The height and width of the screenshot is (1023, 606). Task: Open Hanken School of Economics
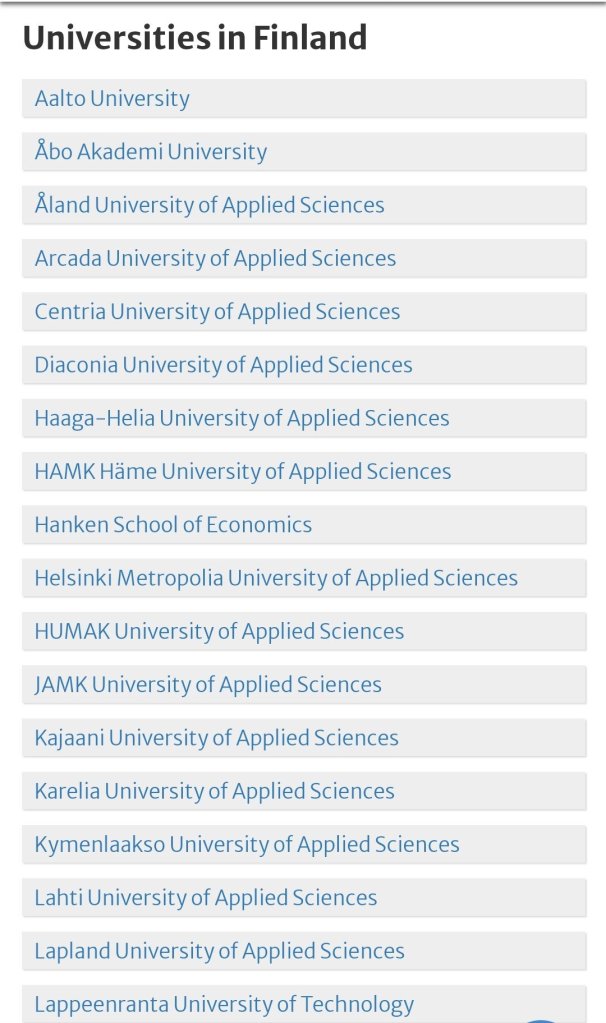[x=173, y=525]
